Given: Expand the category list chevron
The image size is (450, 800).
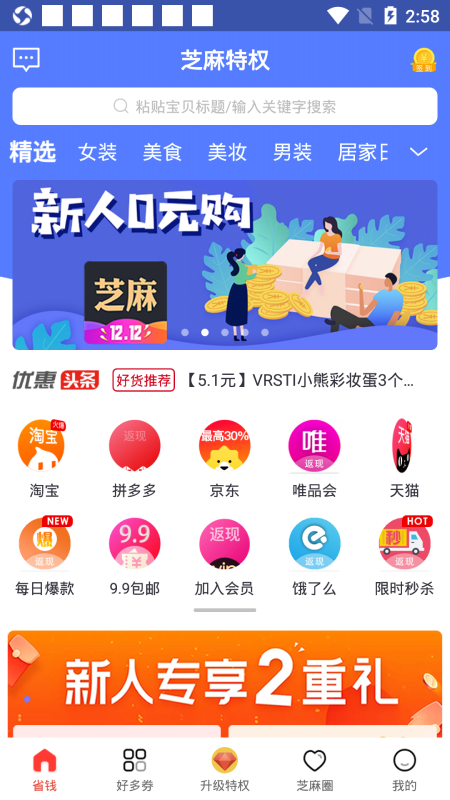Looking at the screenshot, I should click(418, 152).
